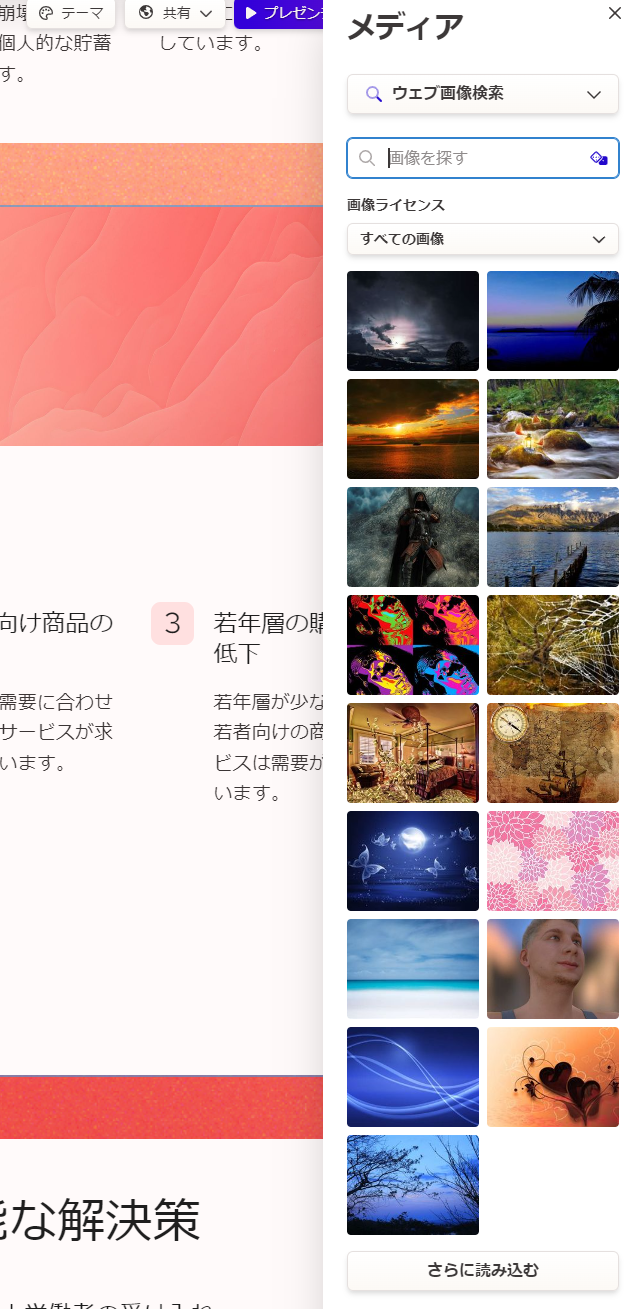Start the プレゼン presentation mode
Viewport: 630px width, 1309px height.
tap(283, 13)
